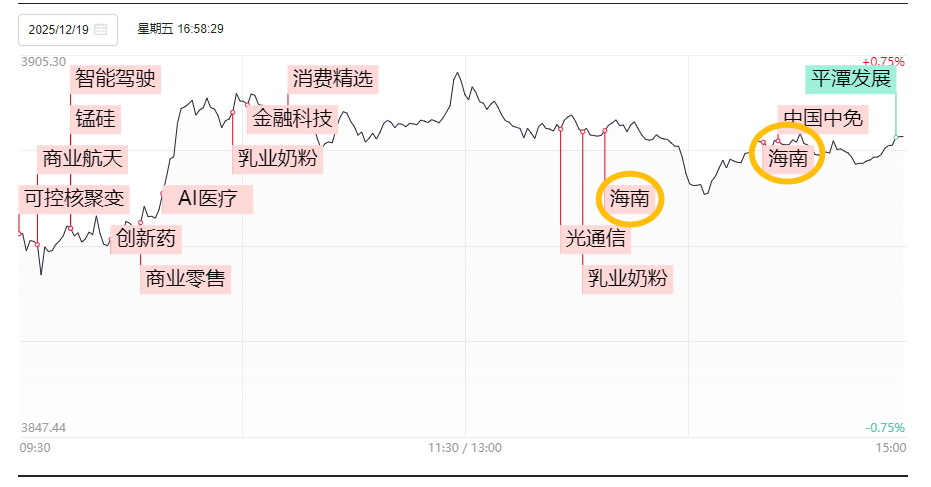Select the green 平潭发展 label

(x=851, y=78)
